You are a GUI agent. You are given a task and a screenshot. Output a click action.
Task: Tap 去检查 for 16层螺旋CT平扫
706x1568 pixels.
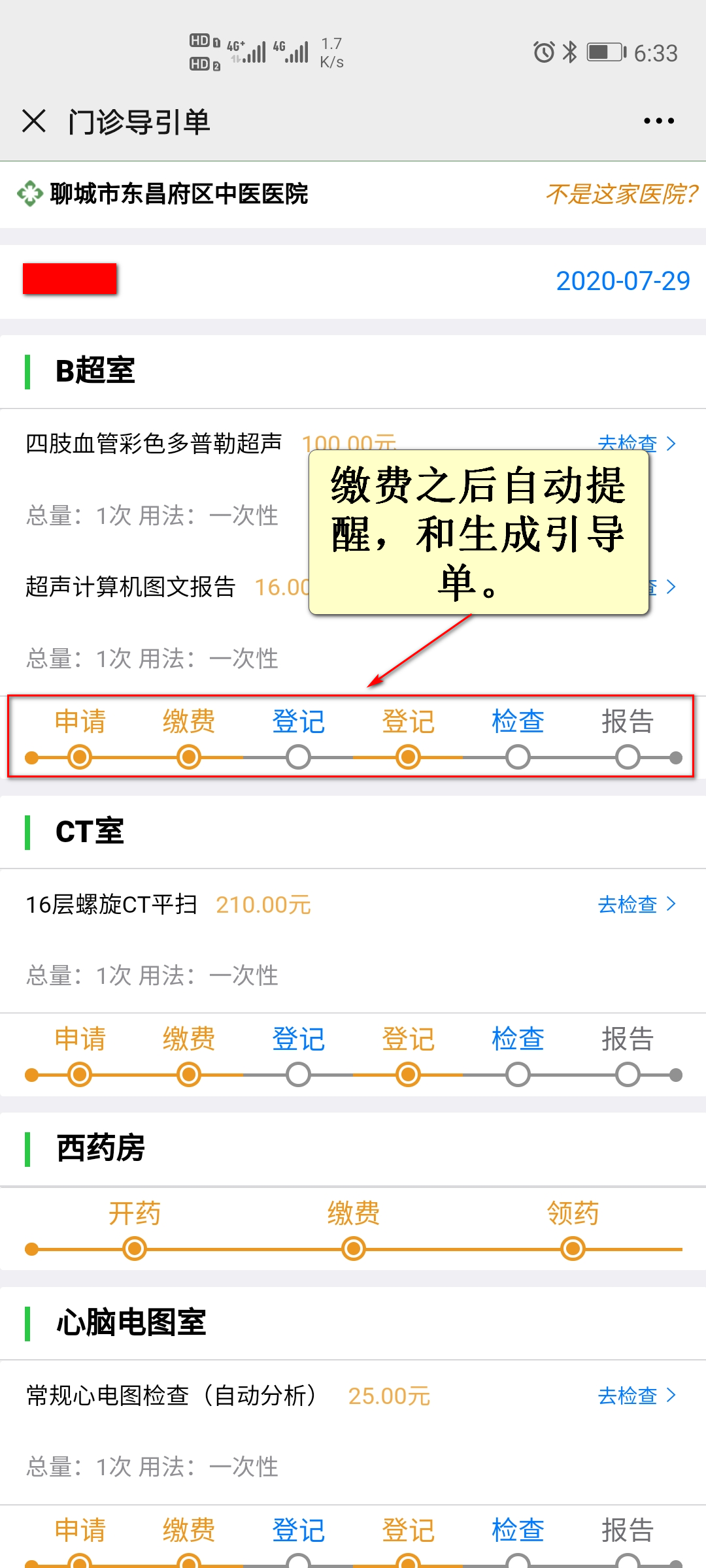[x=636, y=904]
